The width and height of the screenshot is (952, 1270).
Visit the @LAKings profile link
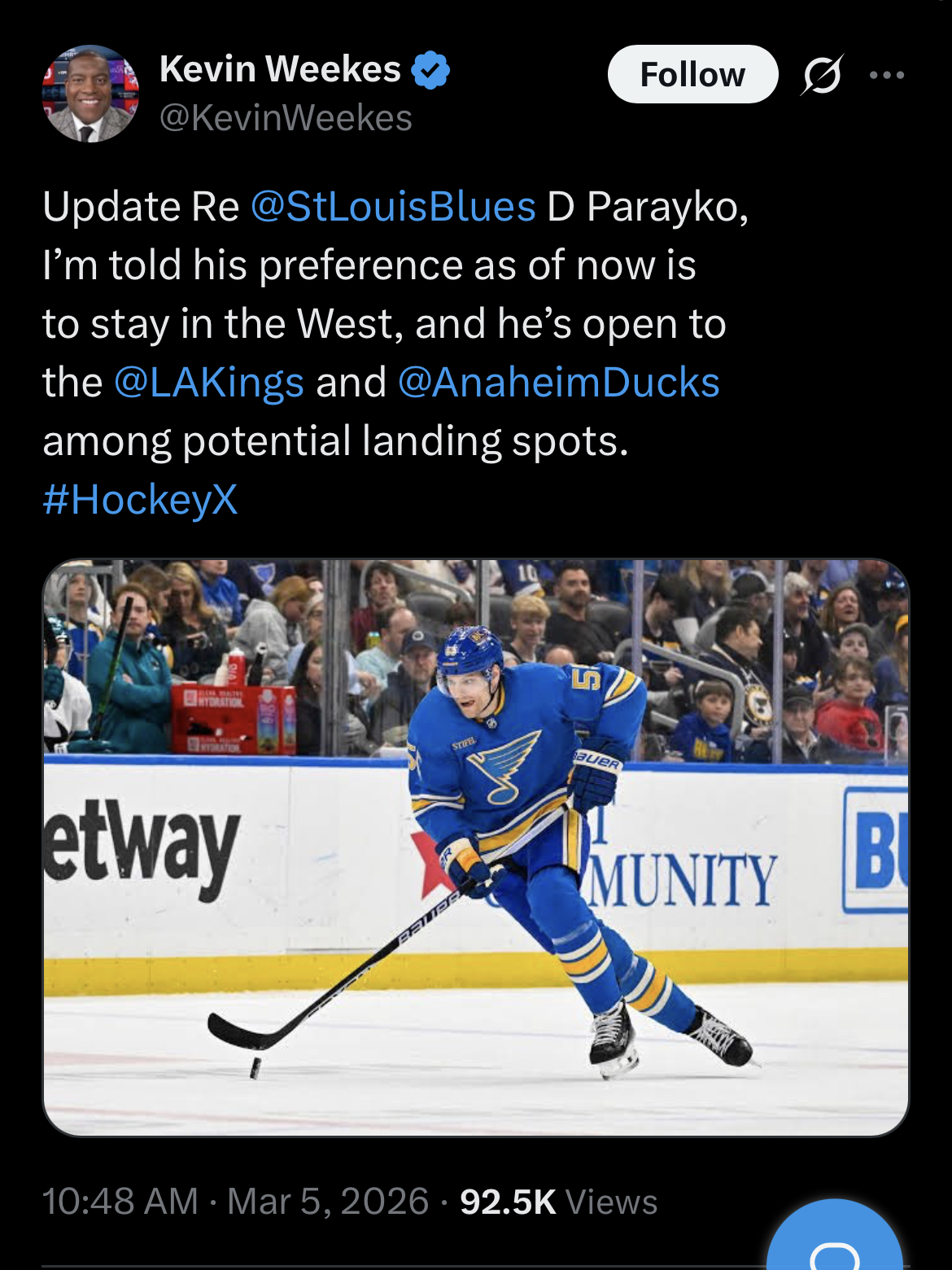pyautogui.click(x=209, y=382)
